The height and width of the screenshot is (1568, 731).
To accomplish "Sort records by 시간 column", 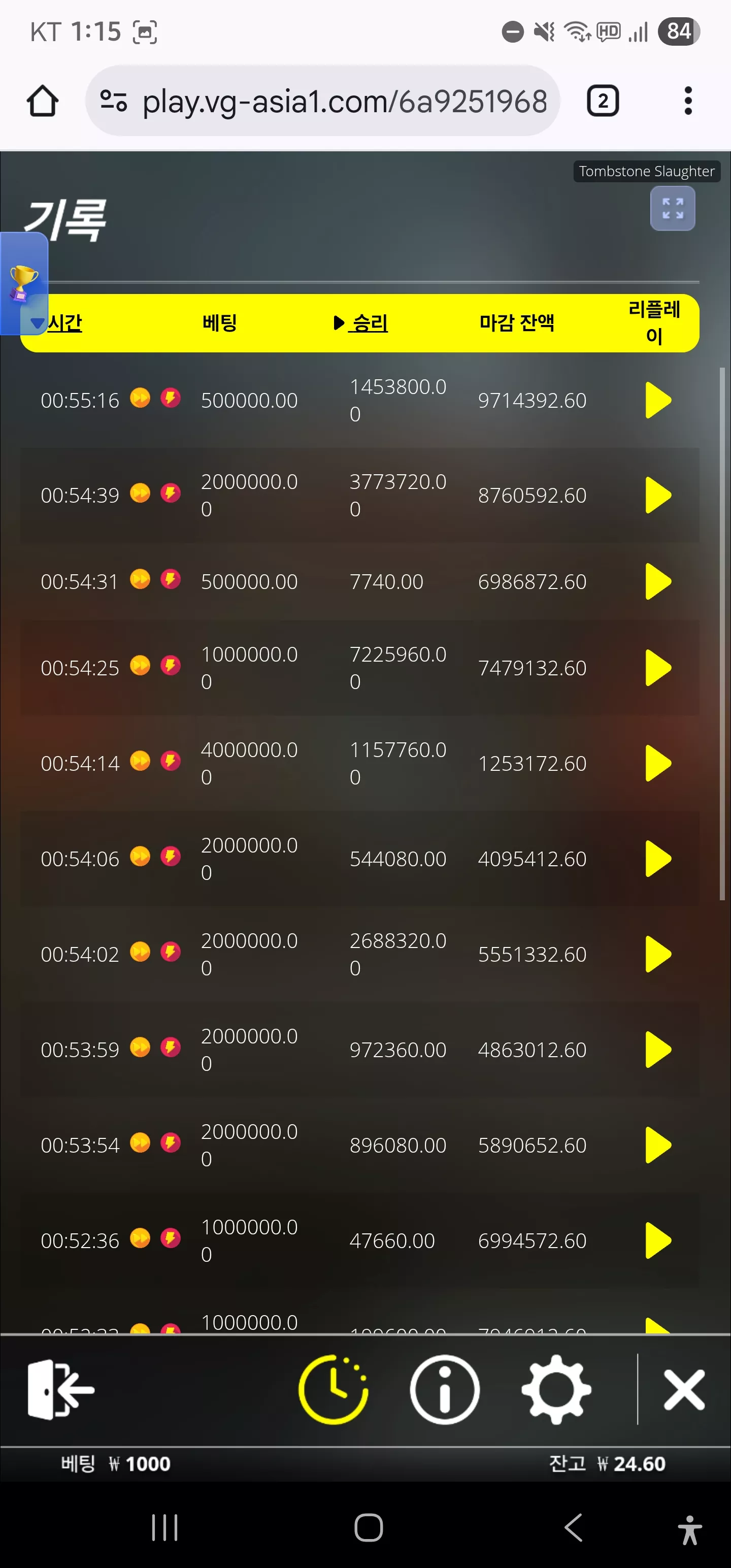I will (x=64, y=322).
